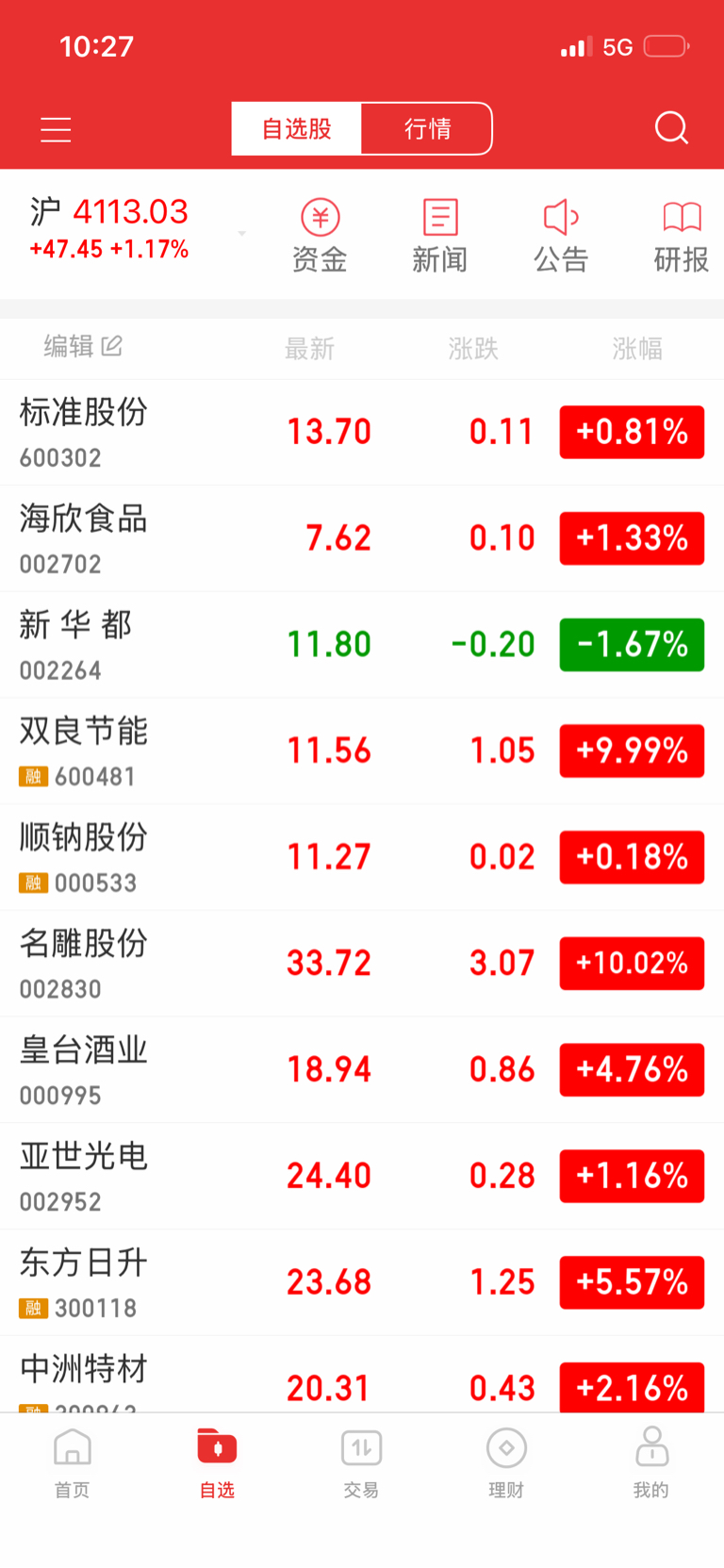Expand the 沪 index dropdown arrow
Viewport: 724px width, 1568px height.
point(242,233)
